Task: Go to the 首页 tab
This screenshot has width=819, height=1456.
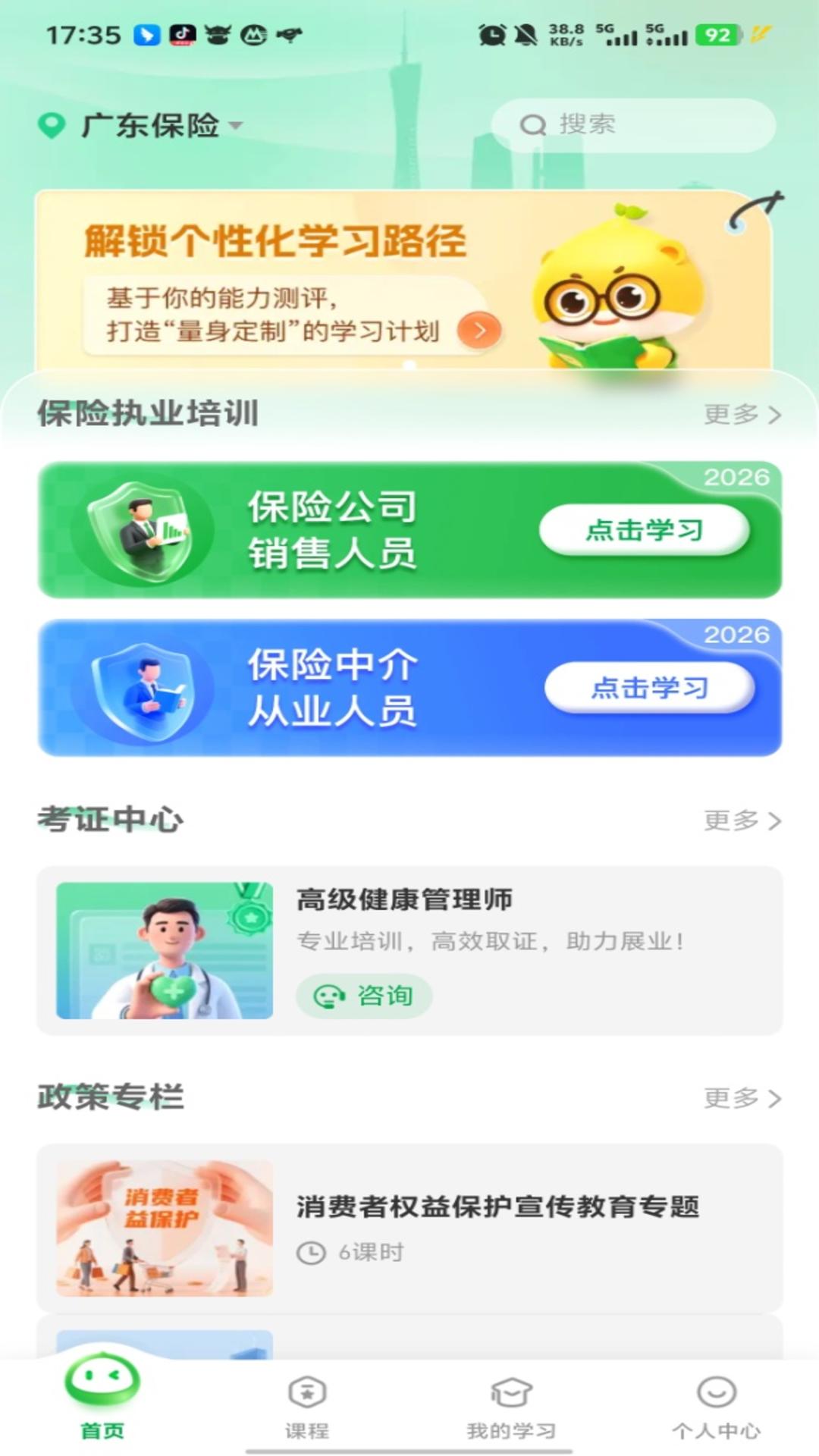Action: click(x=102, y=1399)
